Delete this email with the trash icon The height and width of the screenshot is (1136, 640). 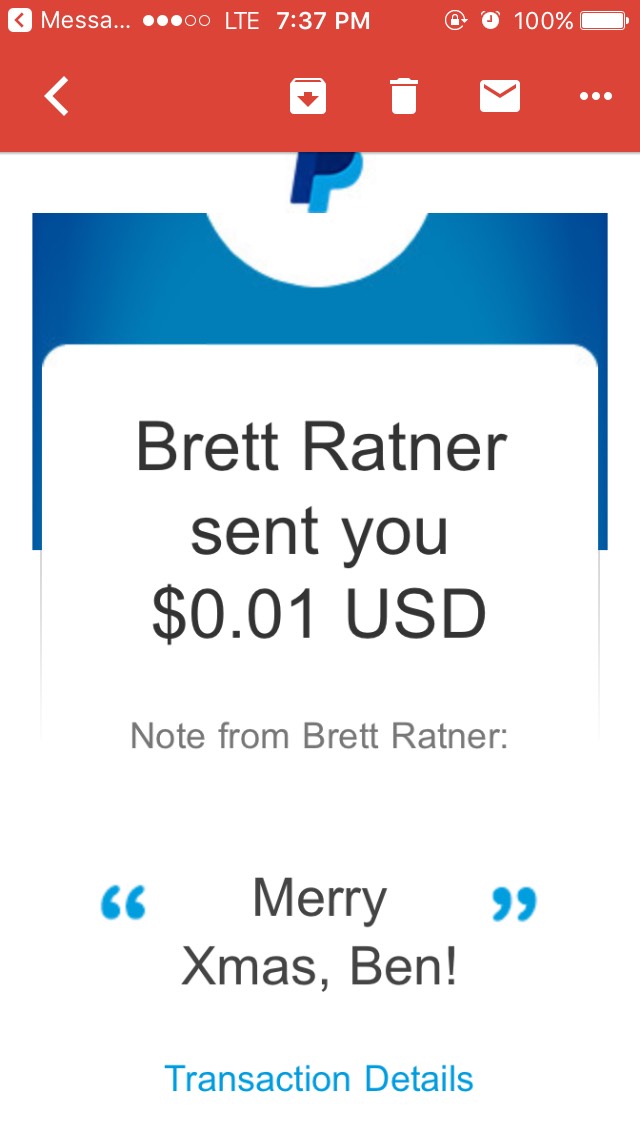coord(403,97)
